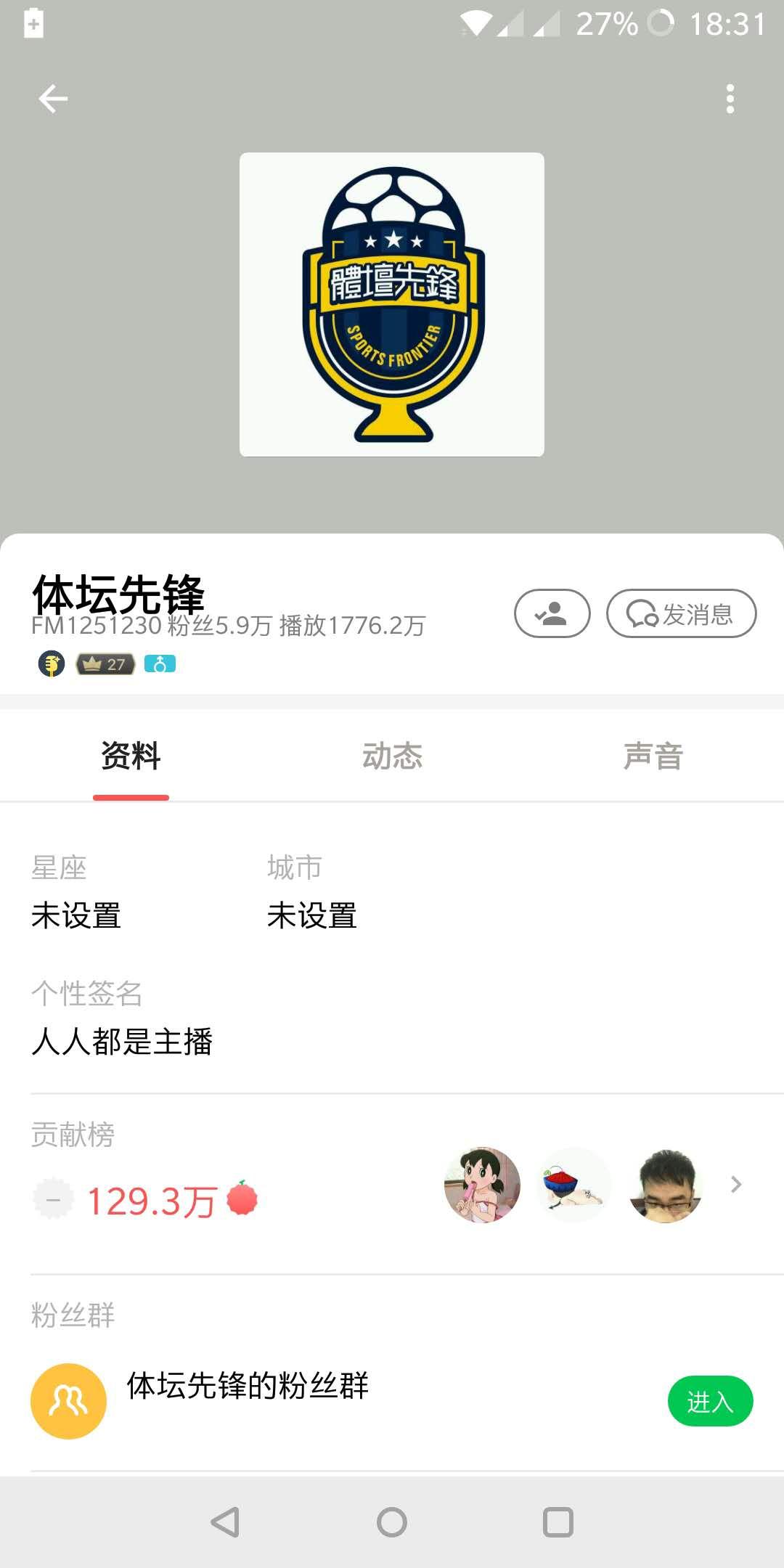Tap the blue male gender badge
This screenshot has width=784, height=1568.
pos(161,663)
